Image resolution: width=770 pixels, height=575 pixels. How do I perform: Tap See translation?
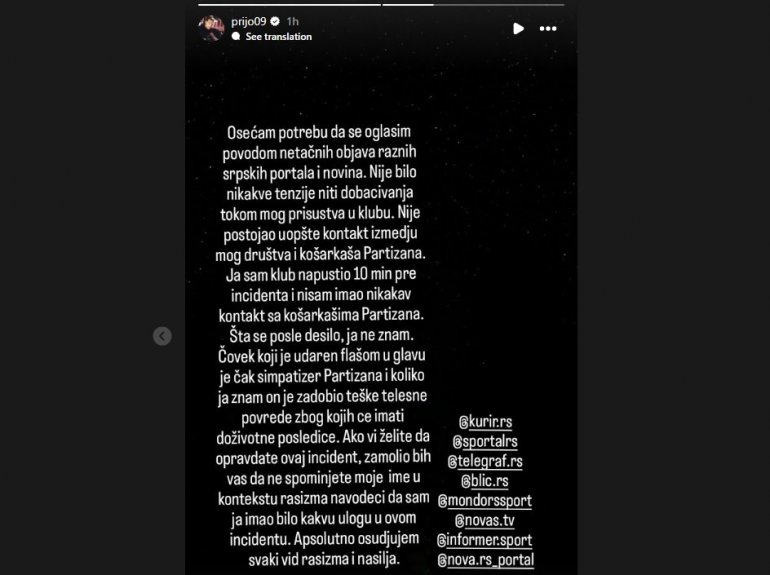pos(278,37)
